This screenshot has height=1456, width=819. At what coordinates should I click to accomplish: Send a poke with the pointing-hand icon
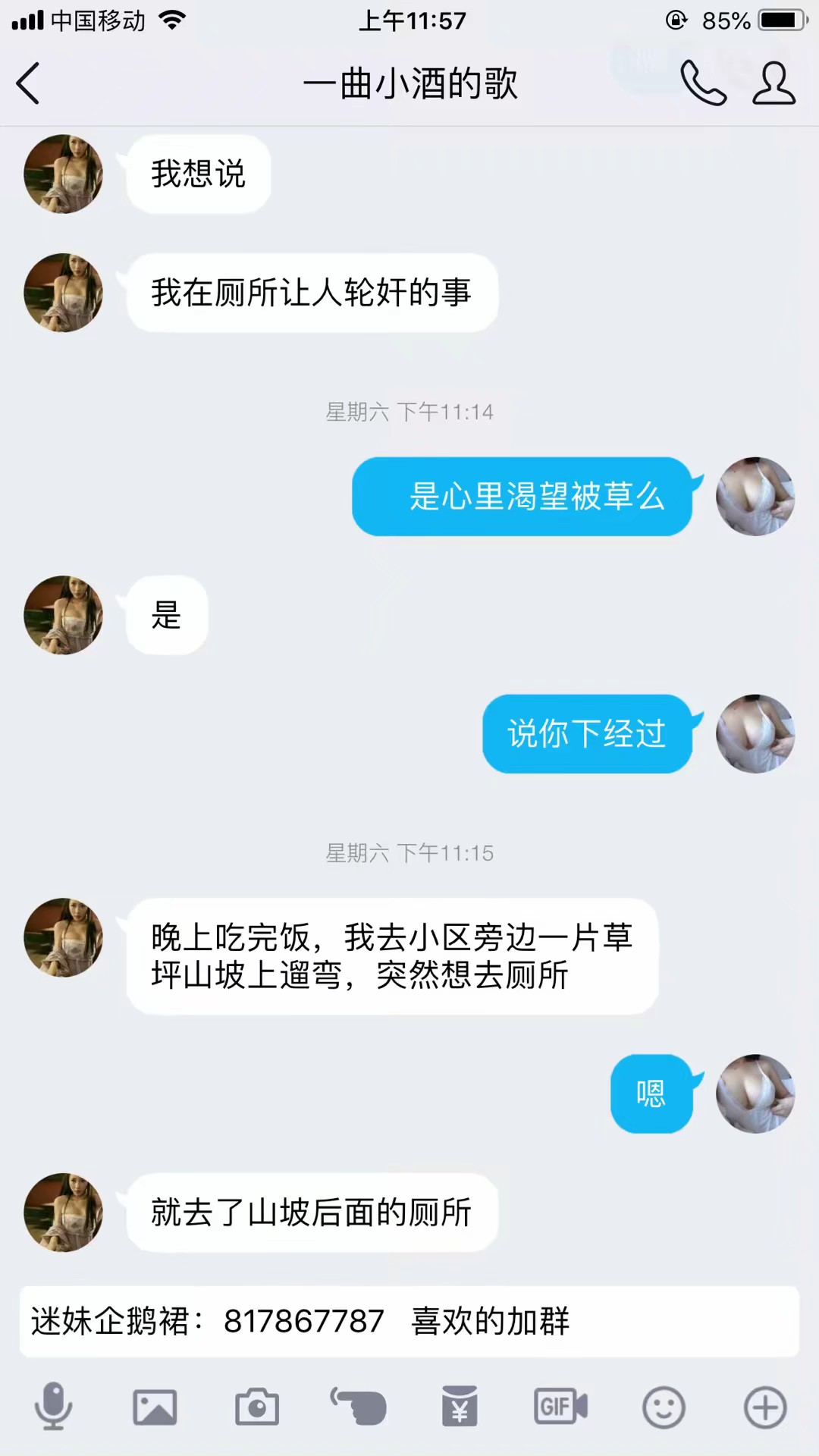coord(359,1407)
